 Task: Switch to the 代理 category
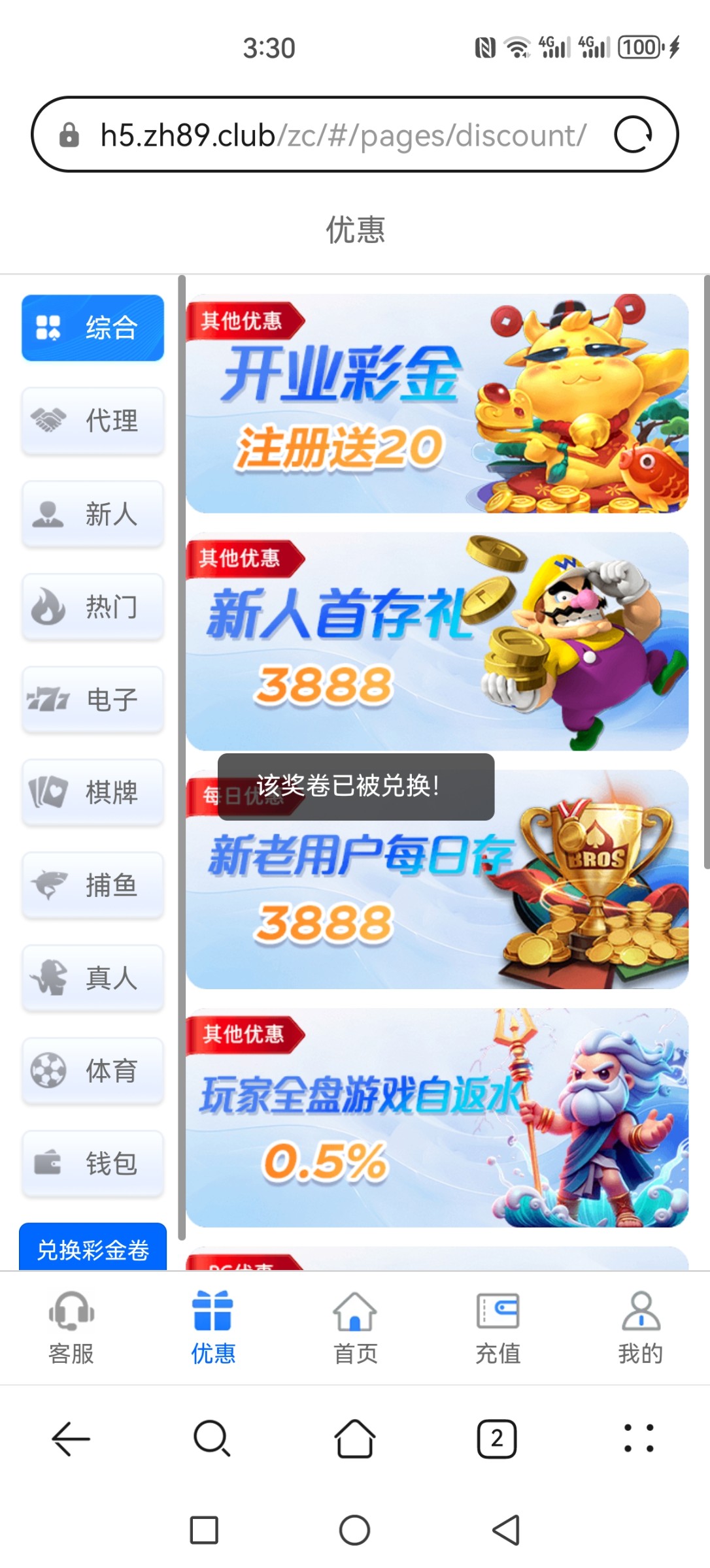point(92,420)
